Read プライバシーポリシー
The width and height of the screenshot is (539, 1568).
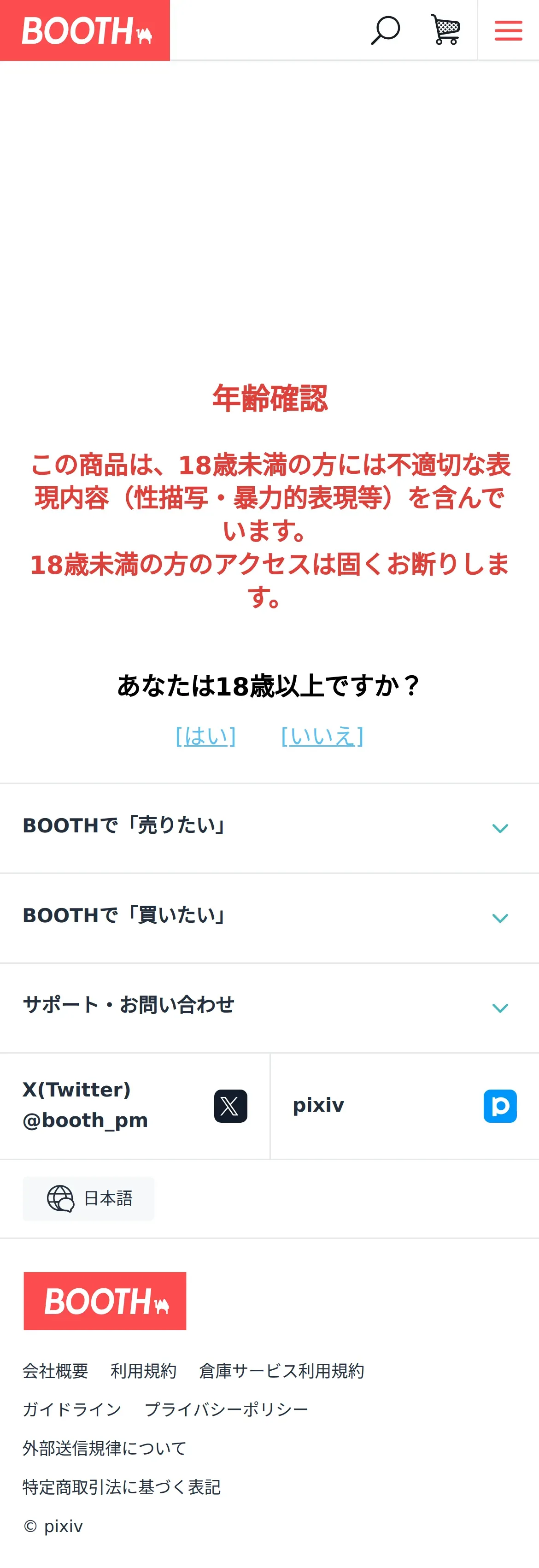click(x=226, y=1409)
